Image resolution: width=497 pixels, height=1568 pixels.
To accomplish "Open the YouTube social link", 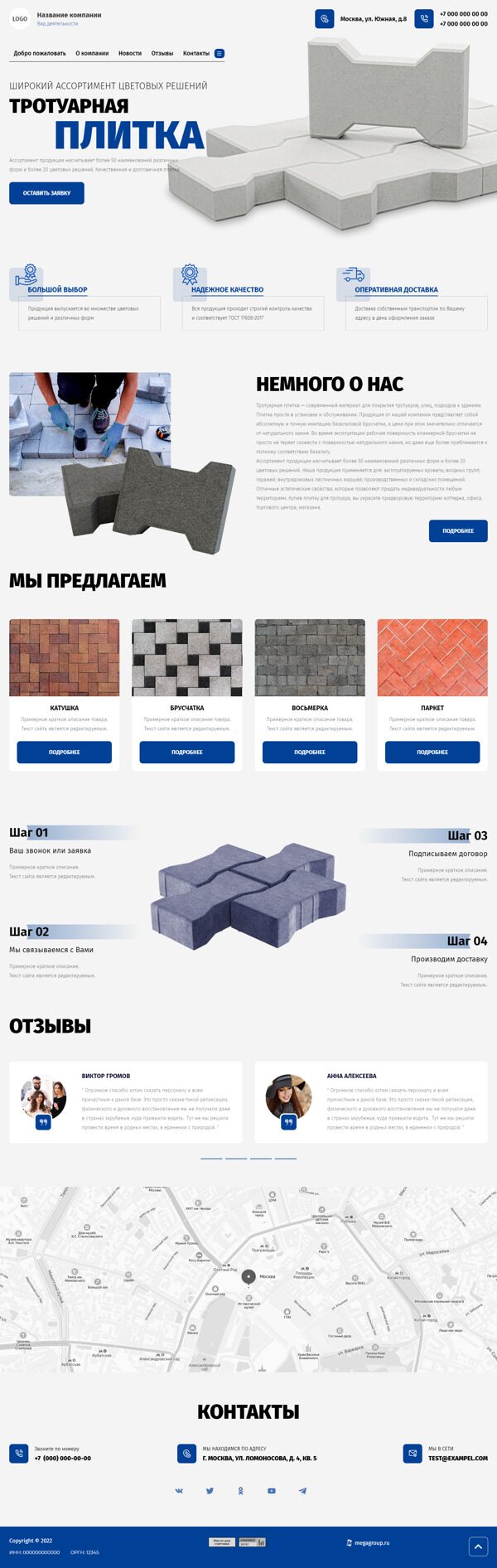I will [271, 1490].
